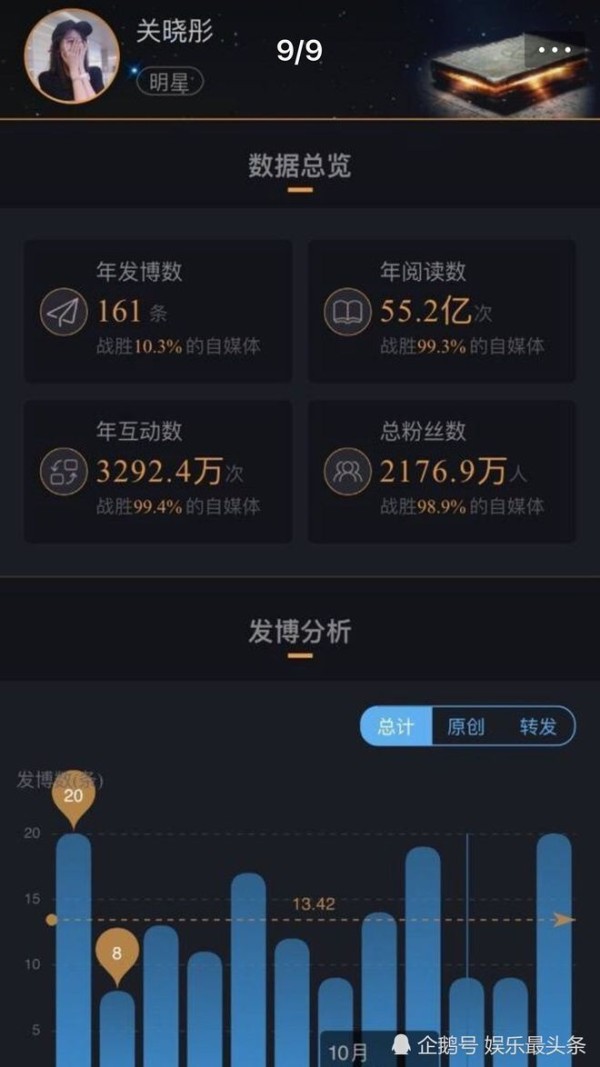Viewport: 600px width, 1067px height.
Task: Open the three-dot overflow menu
Action: pos(555,50)
